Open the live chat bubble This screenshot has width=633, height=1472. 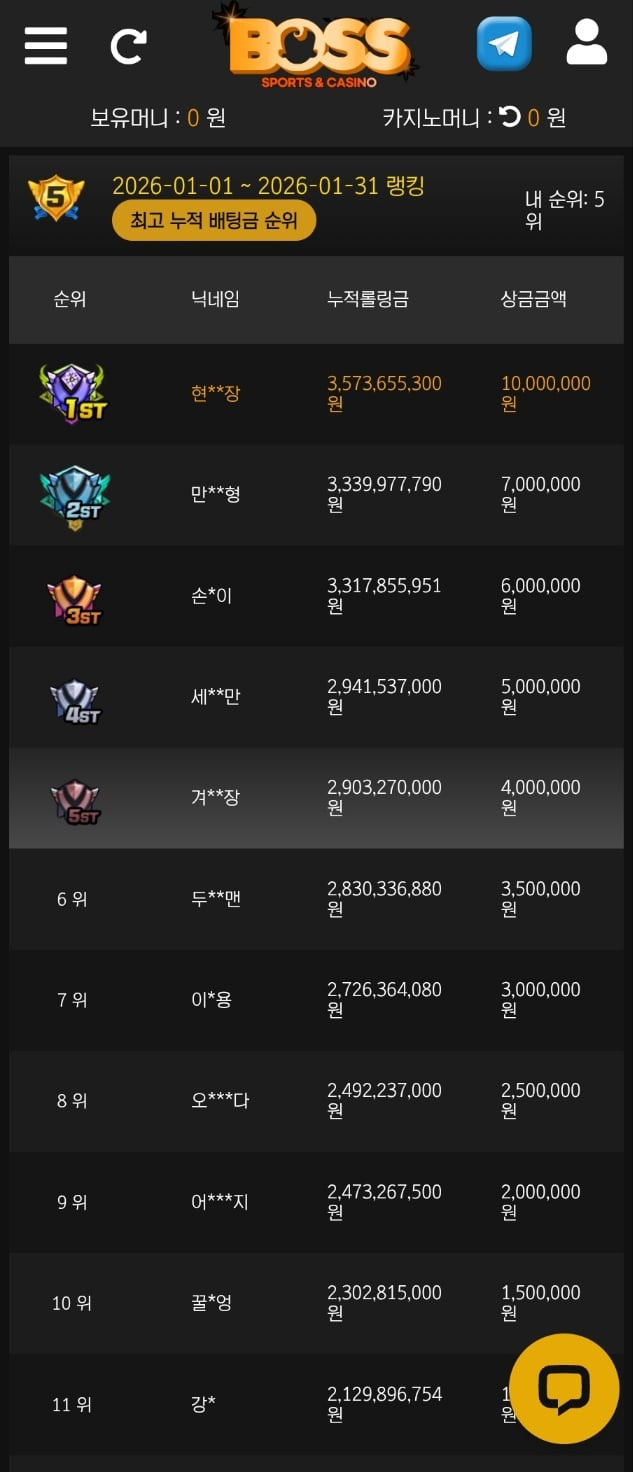563,1388
